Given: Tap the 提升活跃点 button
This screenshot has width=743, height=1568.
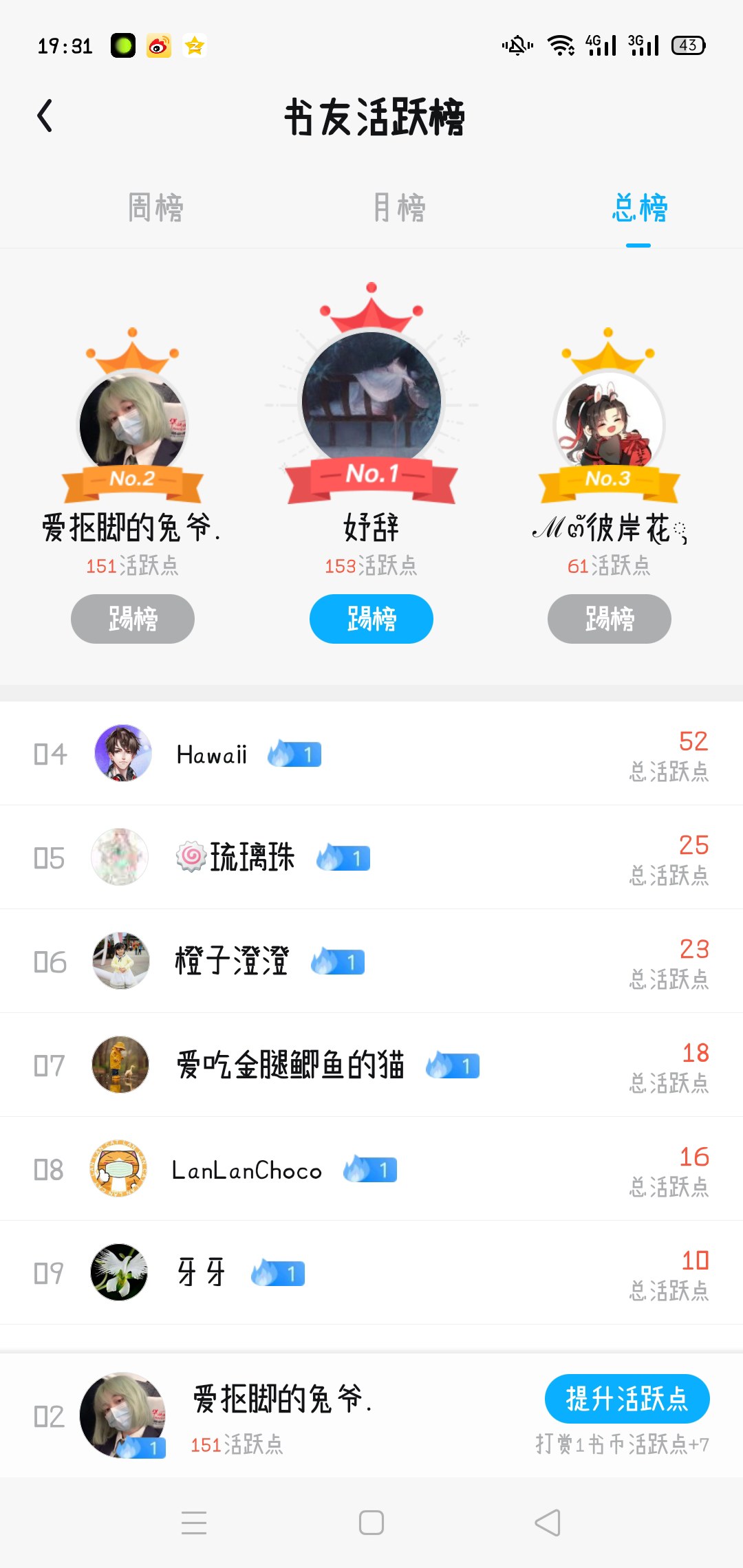Looking at the screenshot, I should [x=627, y=1399].
